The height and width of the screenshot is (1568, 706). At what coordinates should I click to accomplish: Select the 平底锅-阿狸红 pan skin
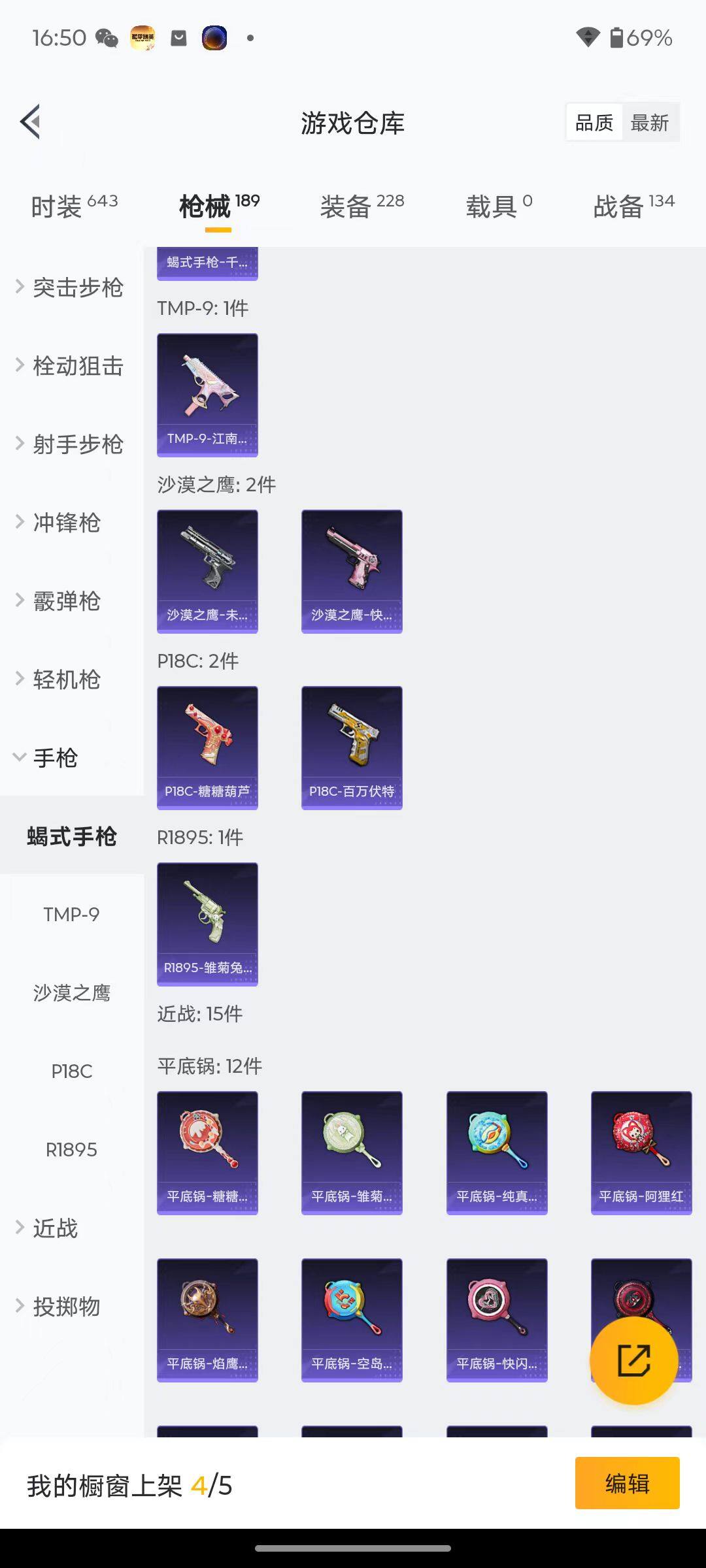[x=641, y=1151]
